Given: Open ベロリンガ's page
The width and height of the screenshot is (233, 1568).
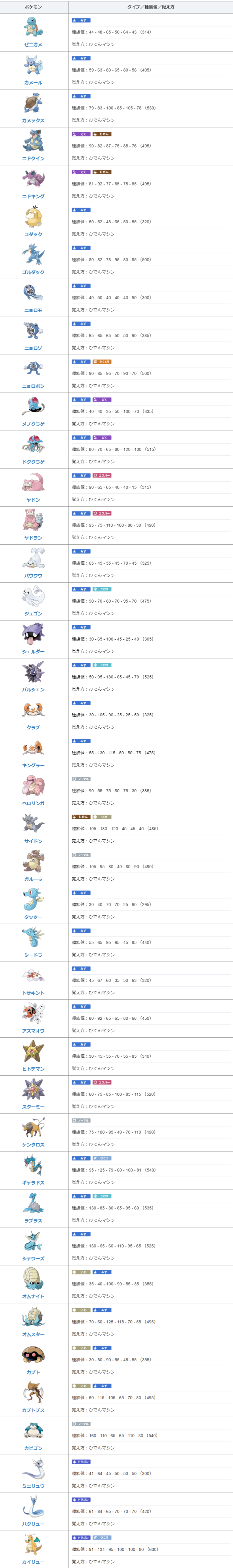Looking at the screenshot, I should click(33, 804).
